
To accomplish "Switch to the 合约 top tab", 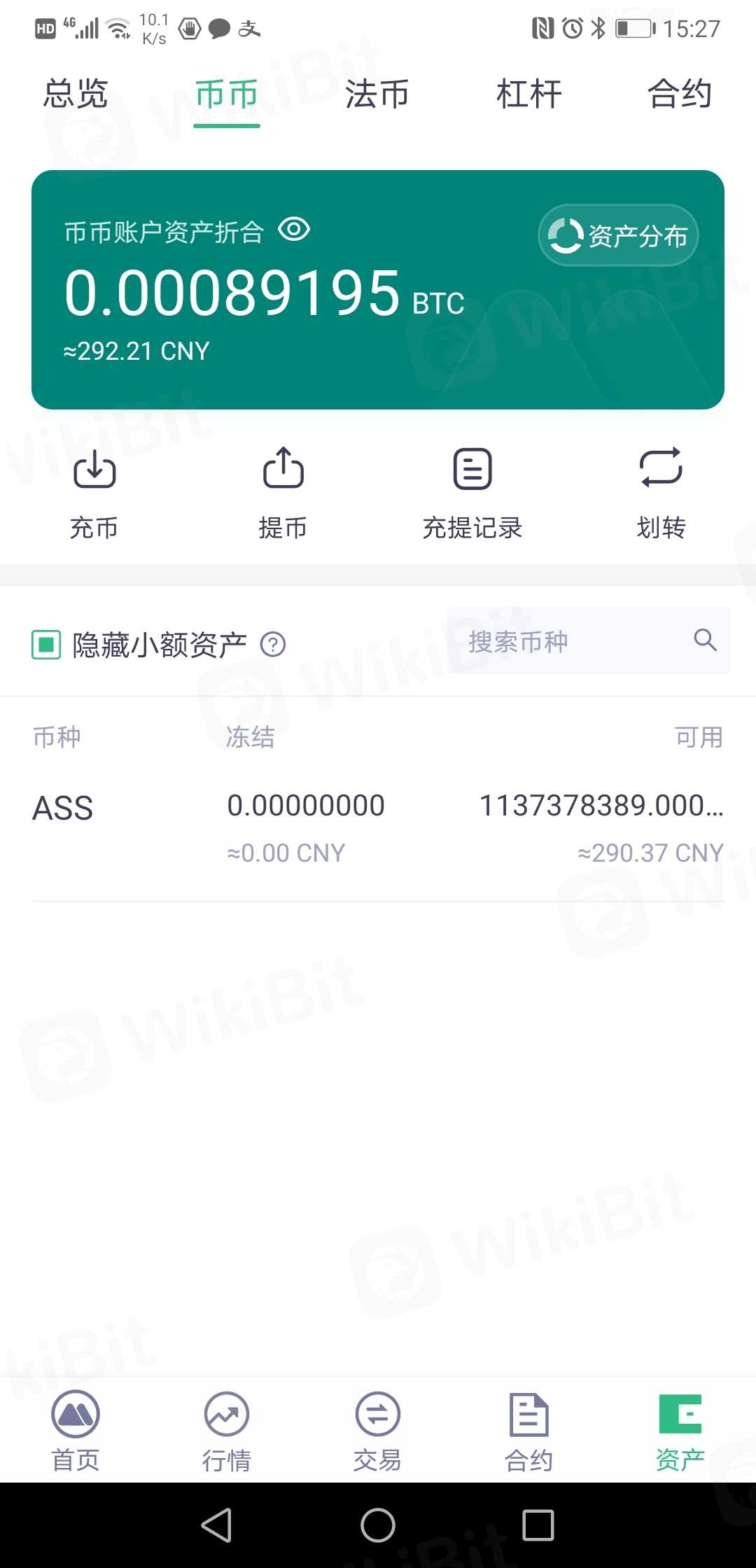I will [679, 94].
